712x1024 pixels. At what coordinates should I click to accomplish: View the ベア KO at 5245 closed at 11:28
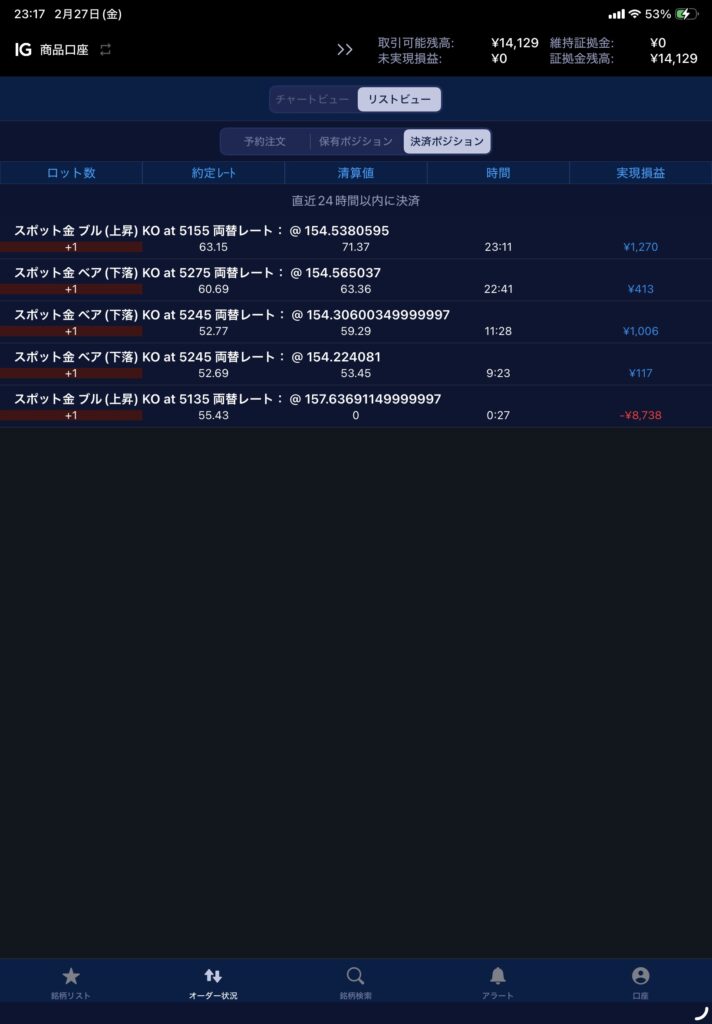(355, 322)
